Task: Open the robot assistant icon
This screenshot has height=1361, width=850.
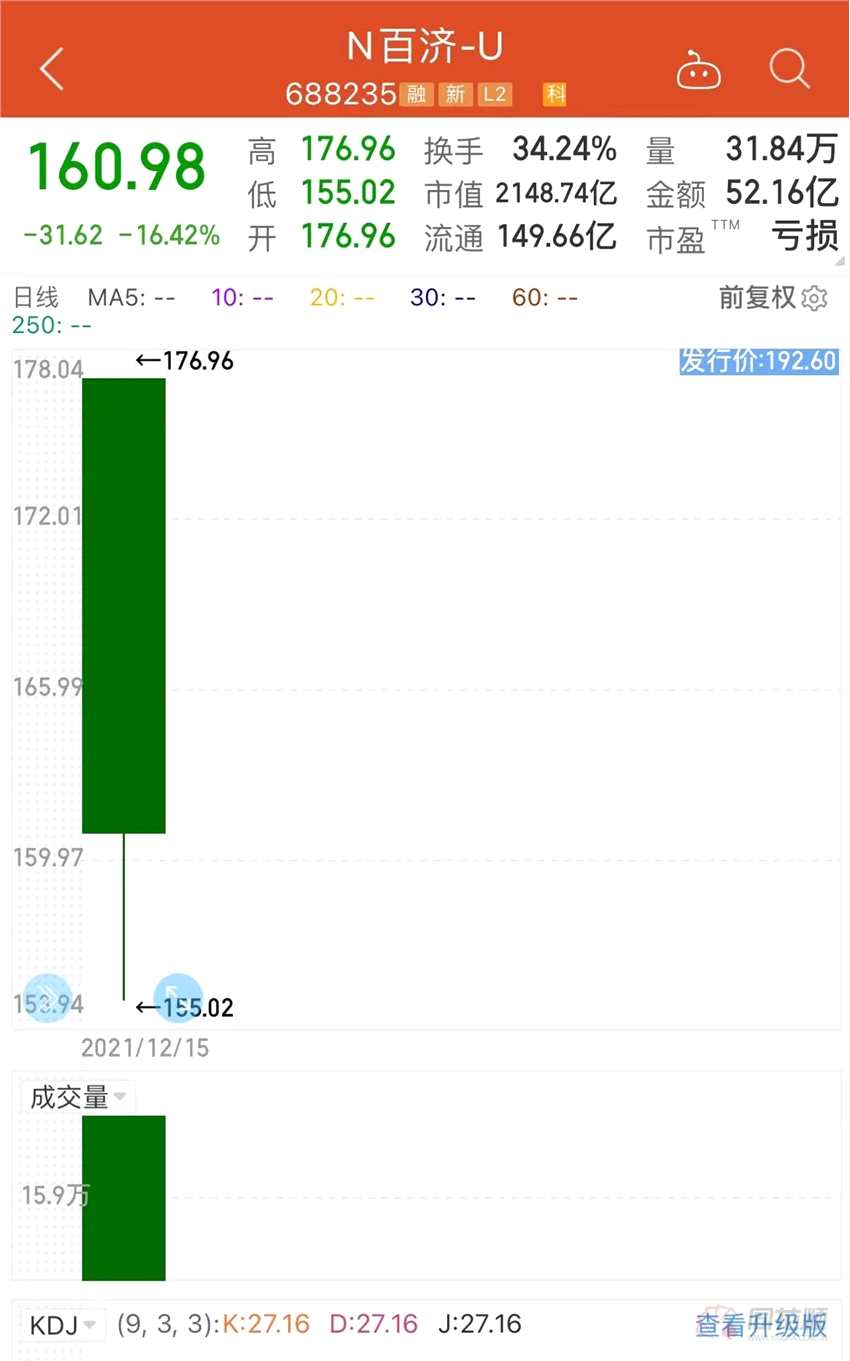Action: coord(699,68)
